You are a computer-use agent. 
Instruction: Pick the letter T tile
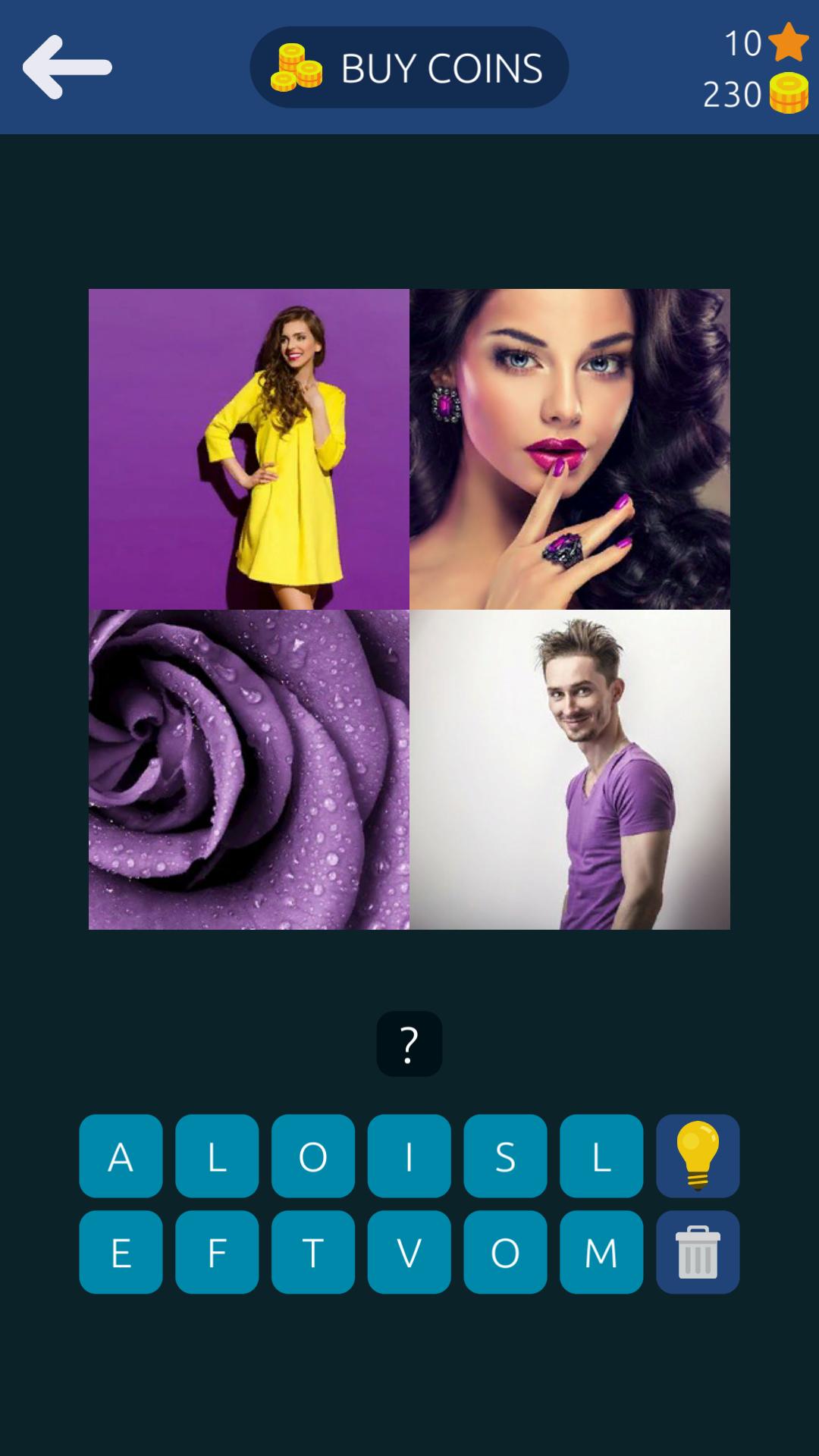(x=312, y=1251)
